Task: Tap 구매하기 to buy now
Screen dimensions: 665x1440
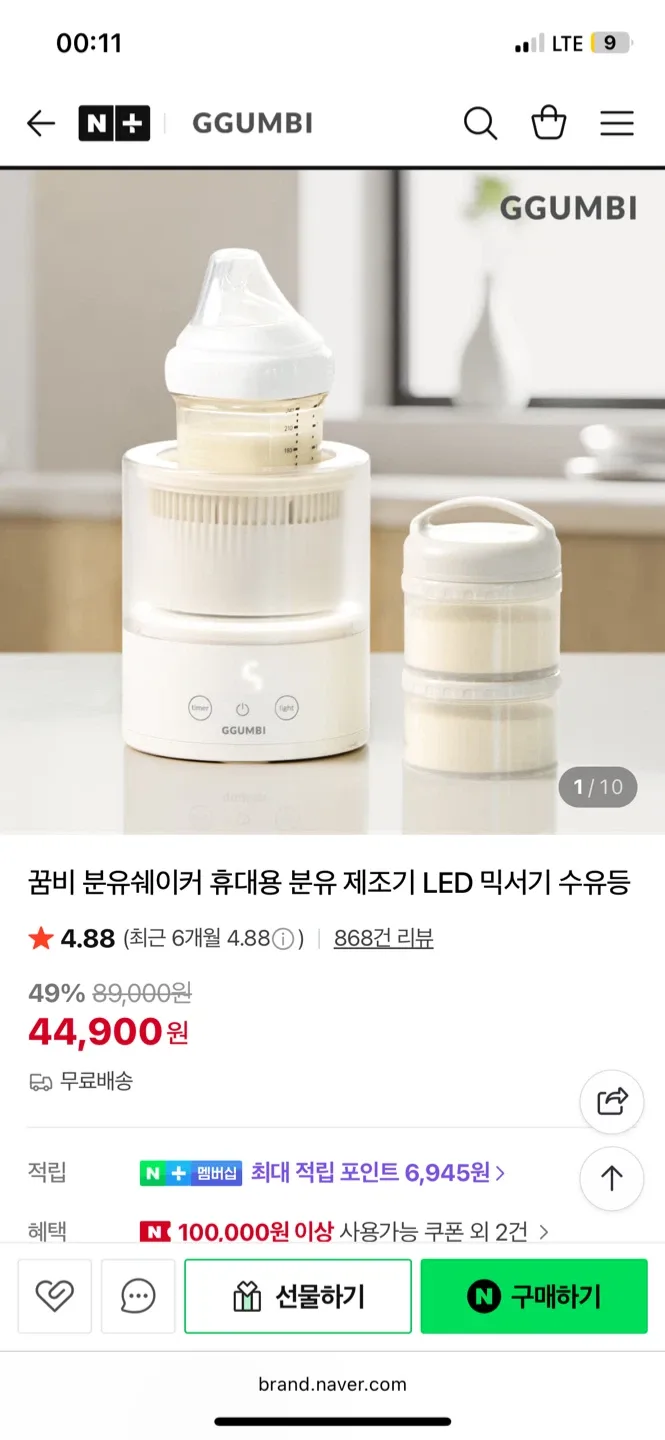Action: coord(534,1296)
